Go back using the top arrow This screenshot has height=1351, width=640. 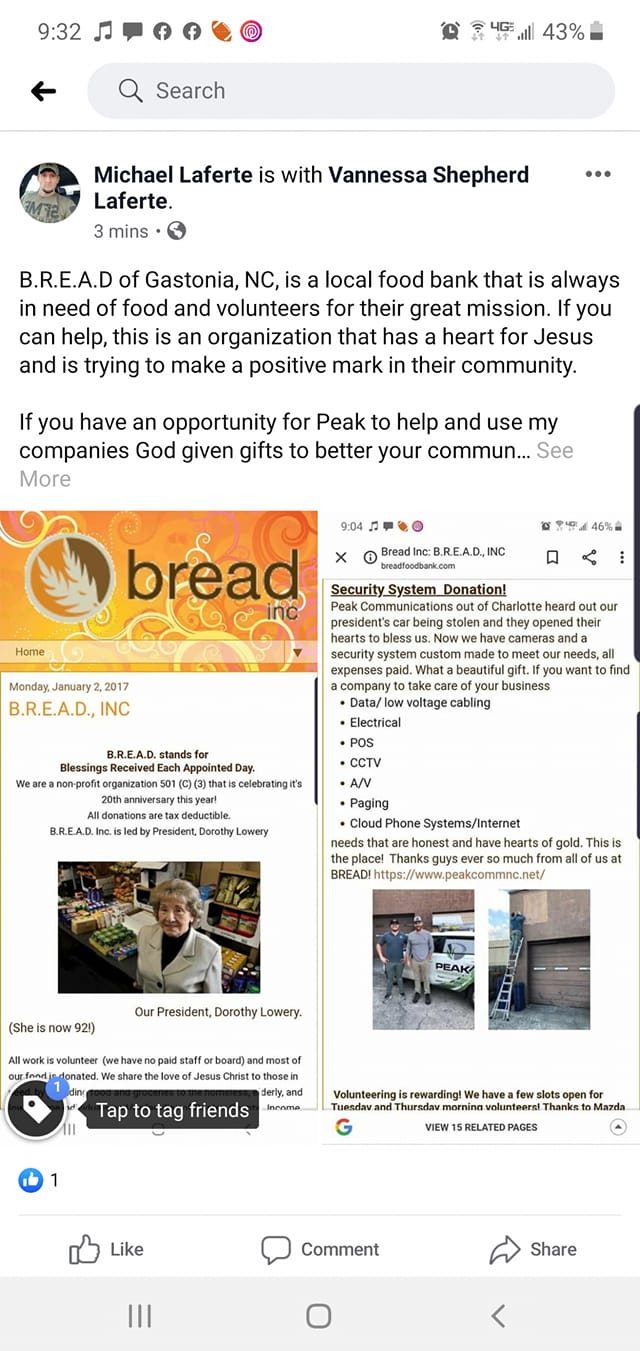pos(43,91)
